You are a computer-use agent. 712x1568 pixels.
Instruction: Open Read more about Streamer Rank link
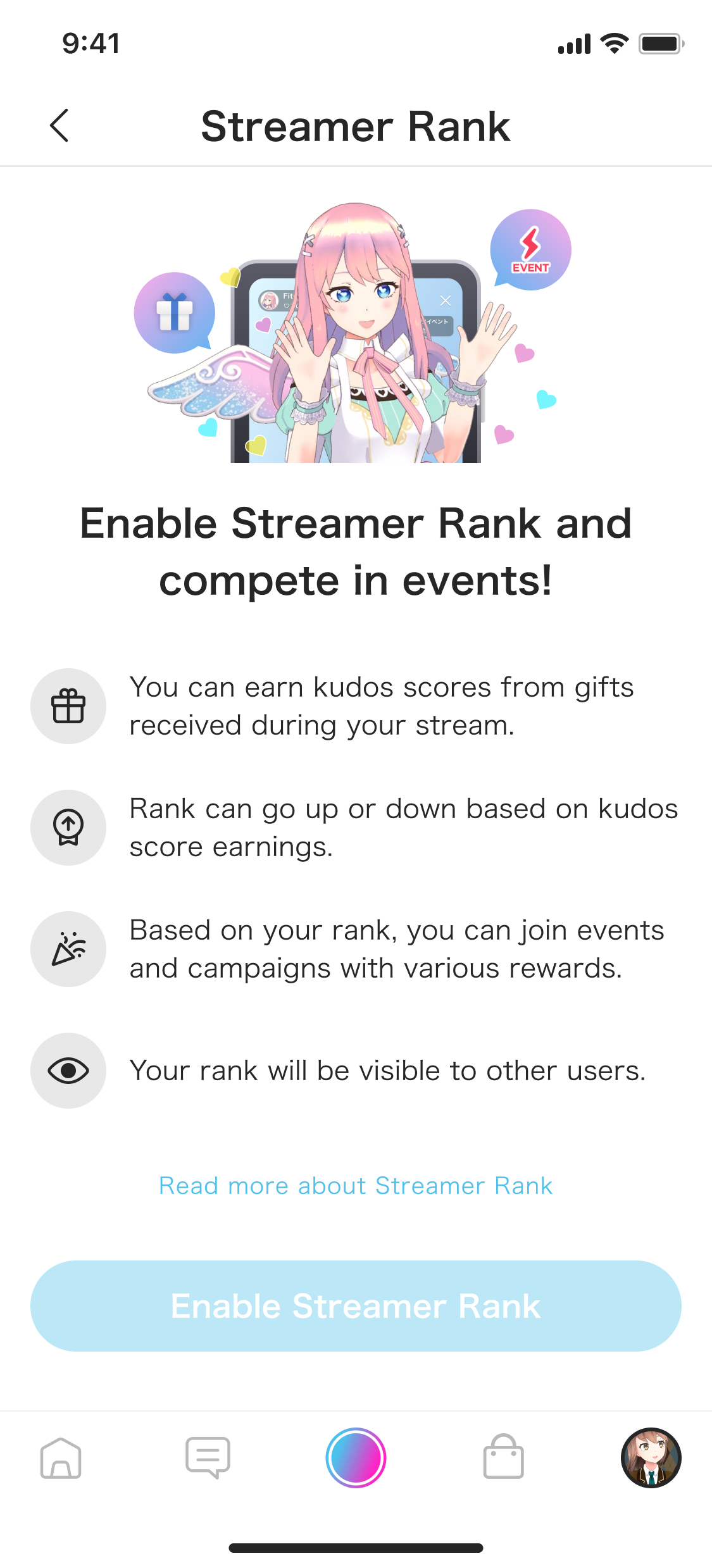(x=356, y=1186)
